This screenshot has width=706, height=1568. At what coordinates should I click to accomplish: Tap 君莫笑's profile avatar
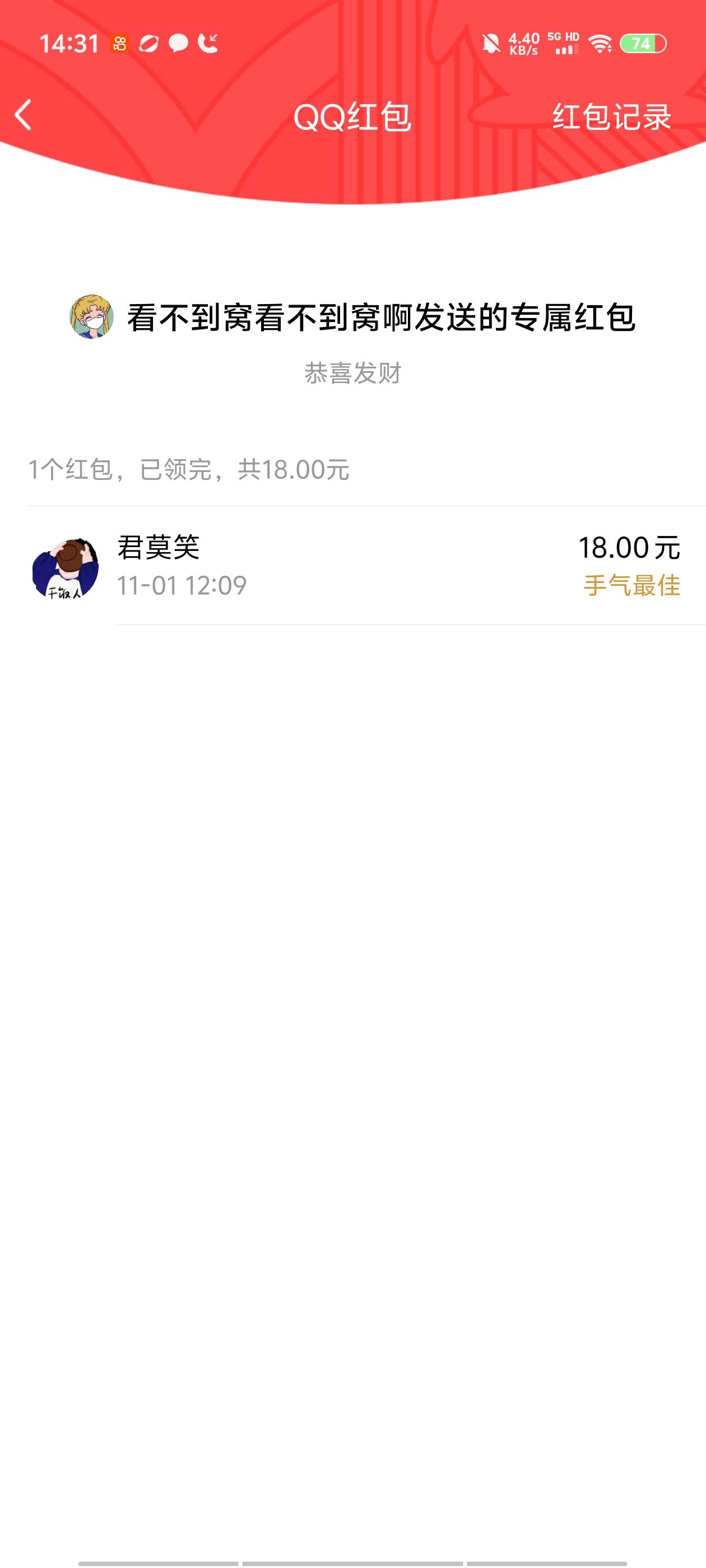click(66, 567)
